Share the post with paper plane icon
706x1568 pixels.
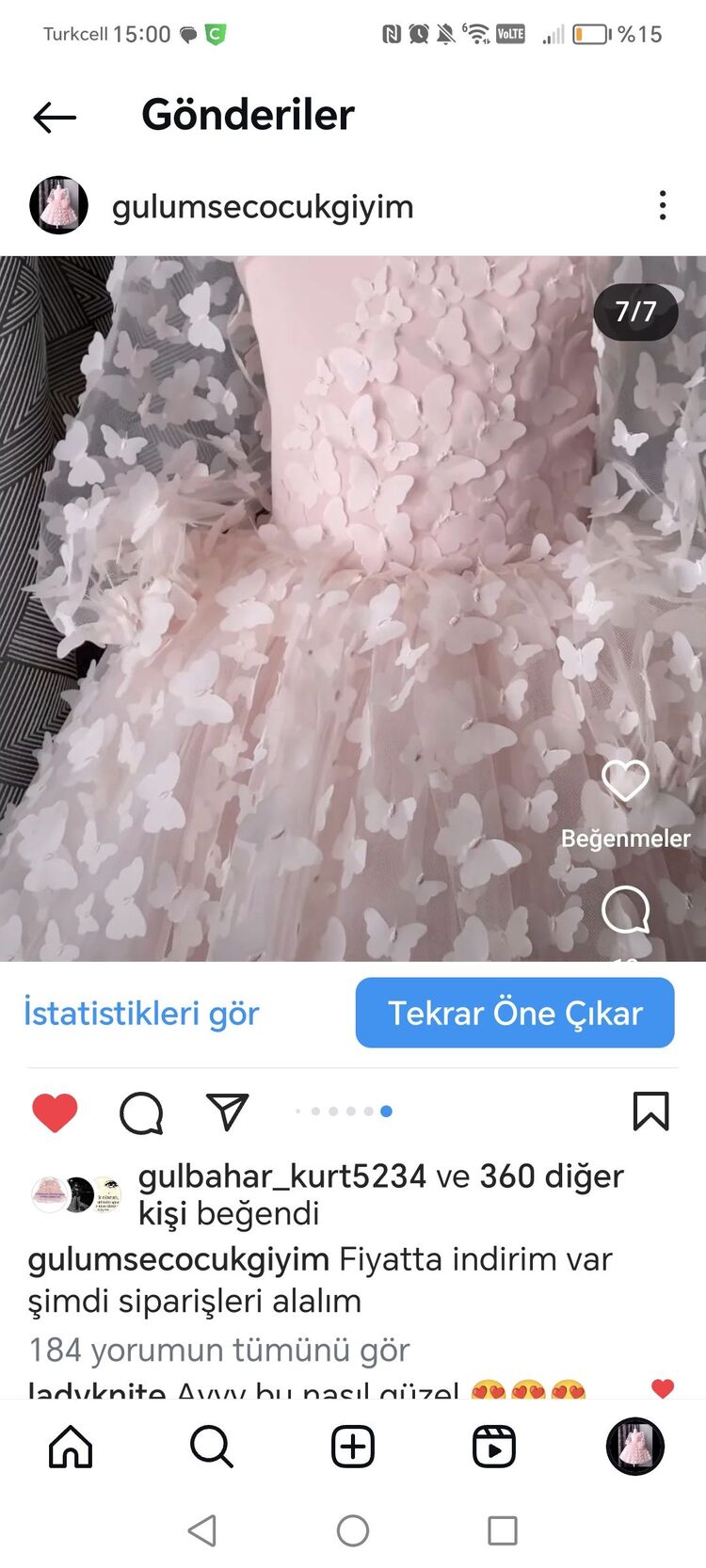[x=227, y=1112]
